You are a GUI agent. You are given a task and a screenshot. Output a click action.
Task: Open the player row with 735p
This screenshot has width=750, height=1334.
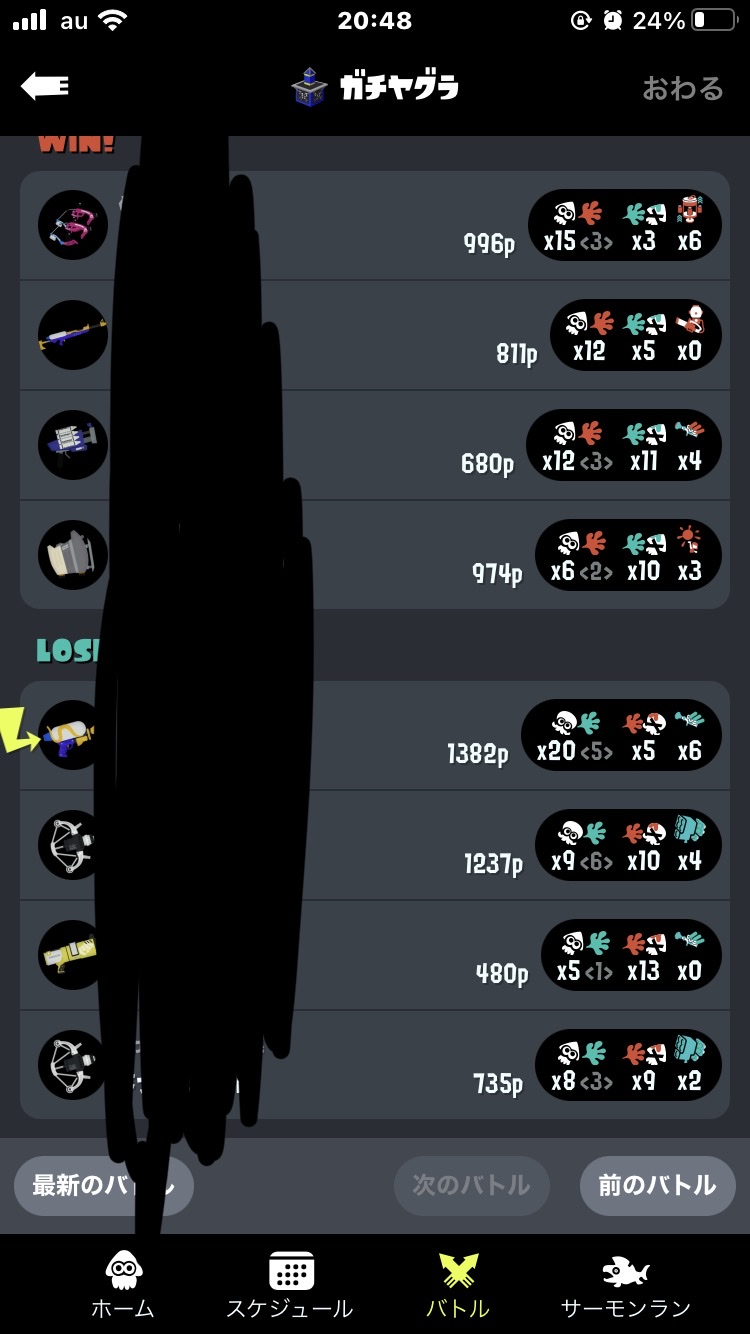tap(375, 1065)
